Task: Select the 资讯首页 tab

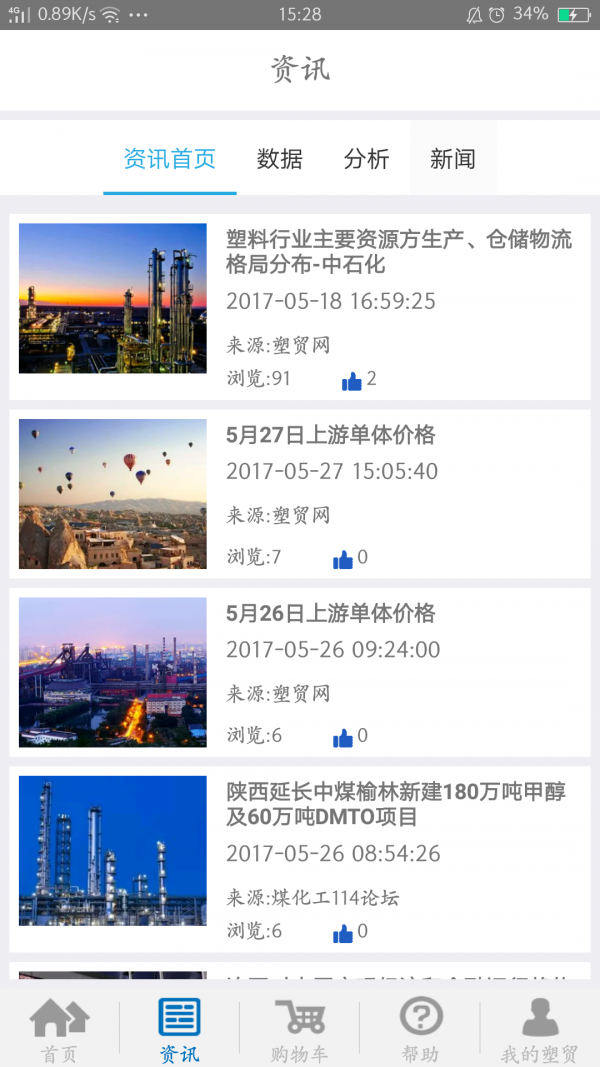Action: pyautogui.click(x=170, y=159)
